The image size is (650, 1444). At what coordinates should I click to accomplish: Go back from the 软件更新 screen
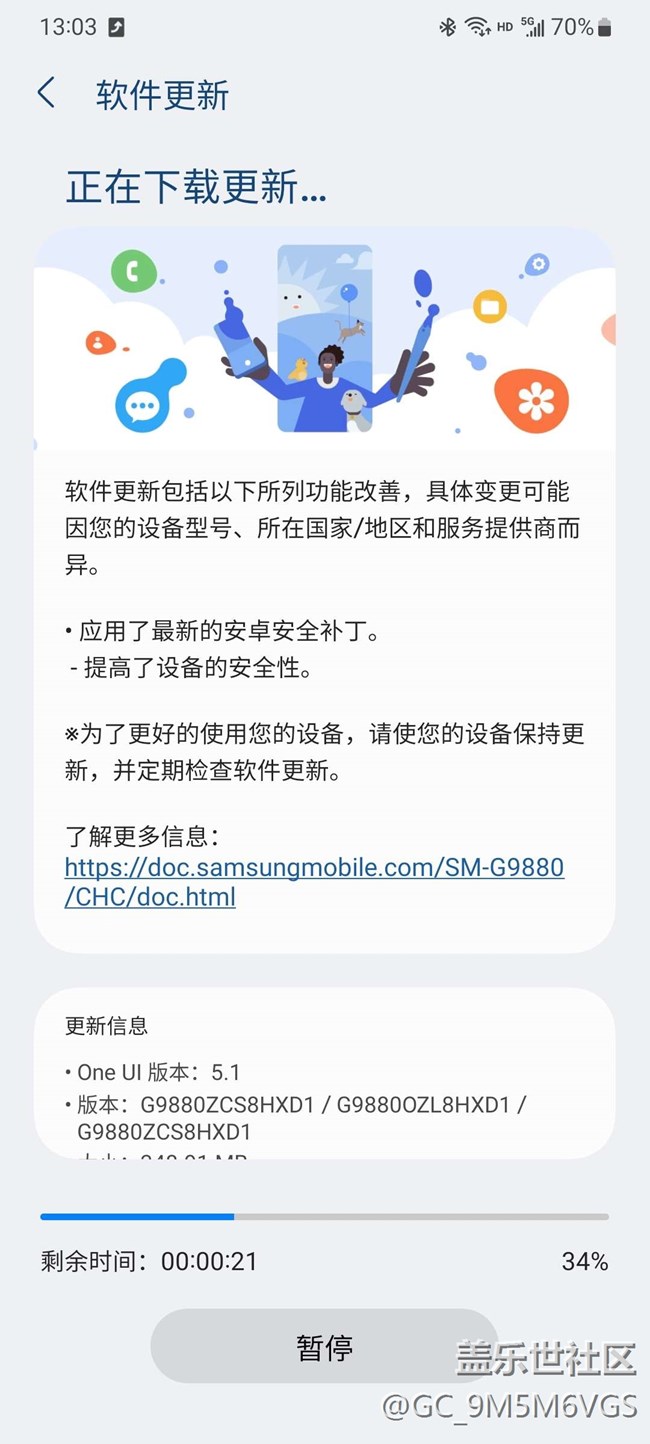46,94
